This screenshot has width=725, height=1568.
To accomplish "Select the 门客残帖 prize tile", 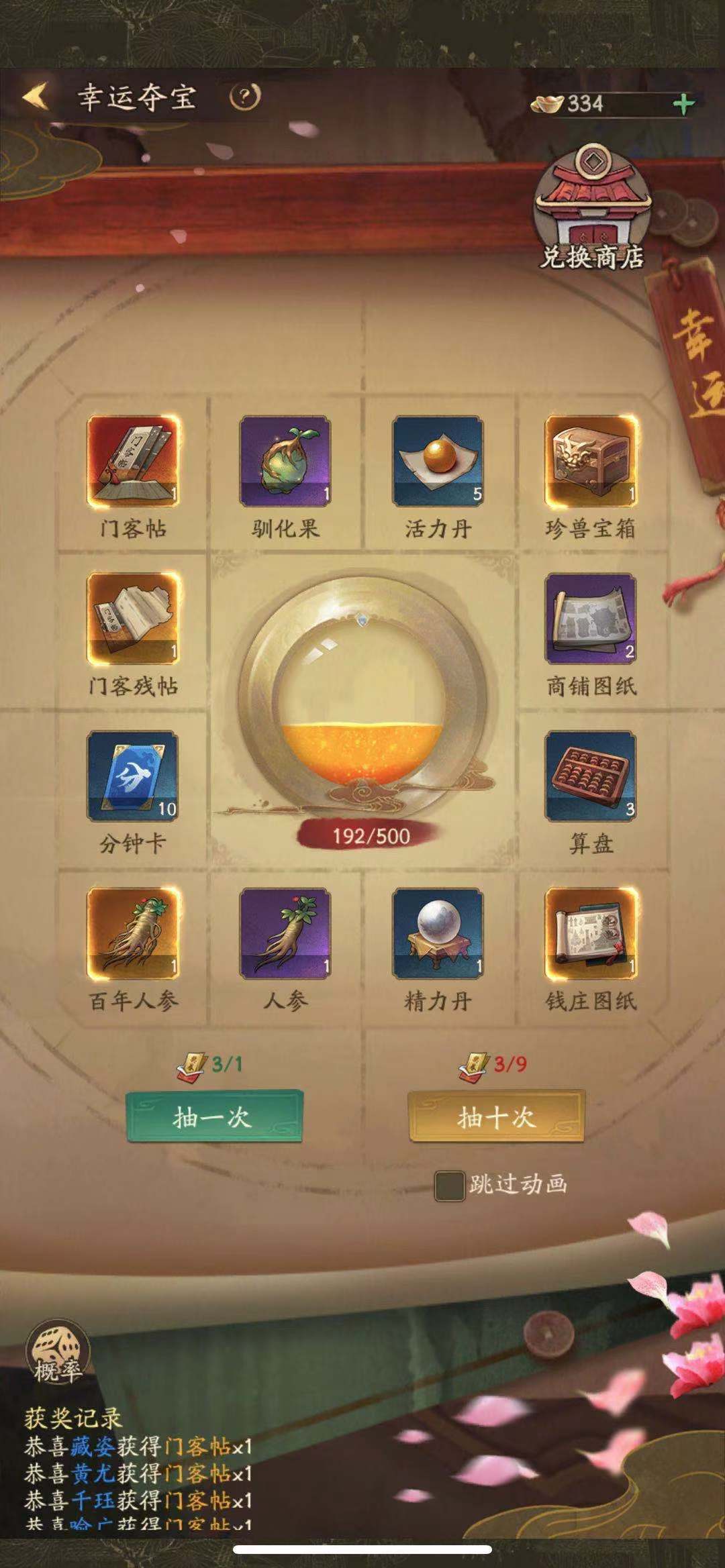I will [x=133, y=619].
